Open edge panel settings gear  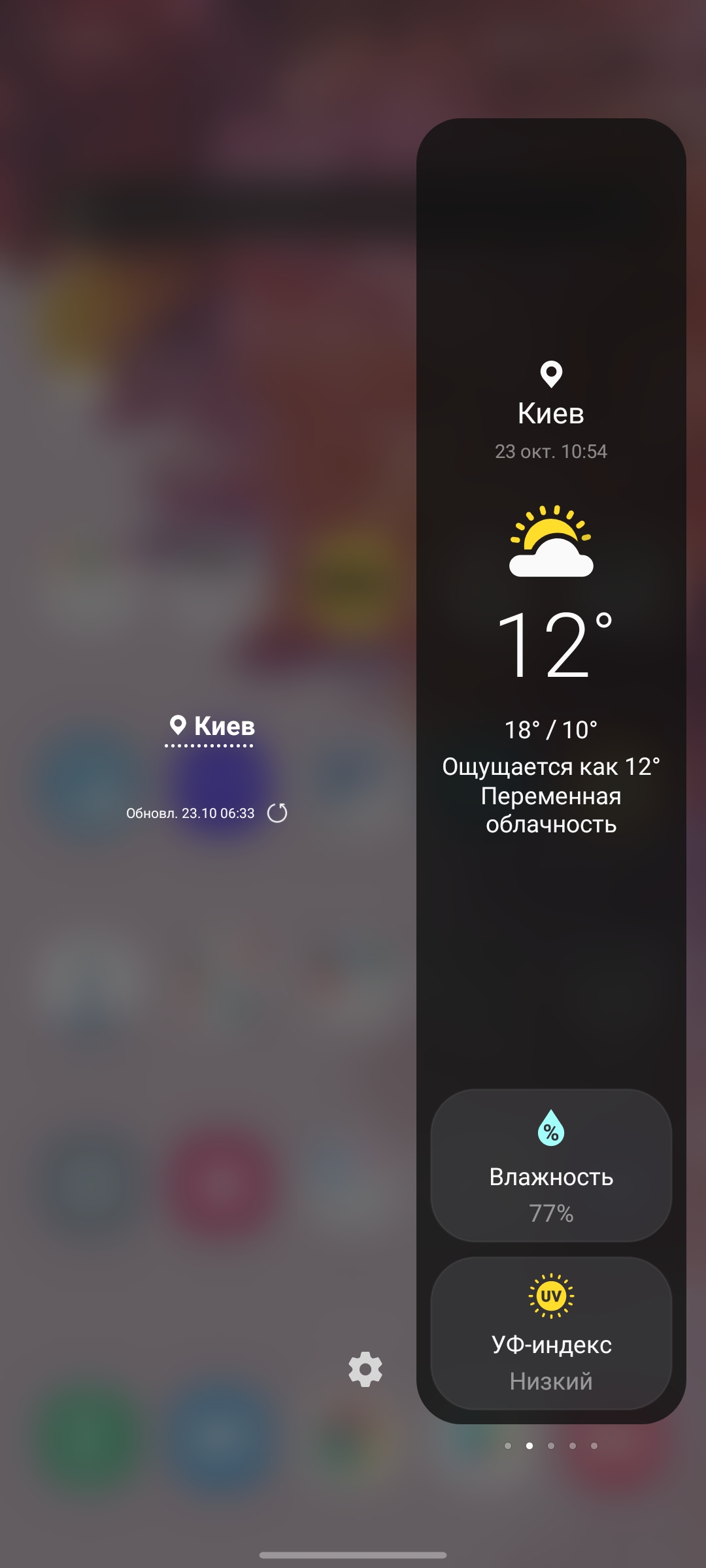[365, 1369]
